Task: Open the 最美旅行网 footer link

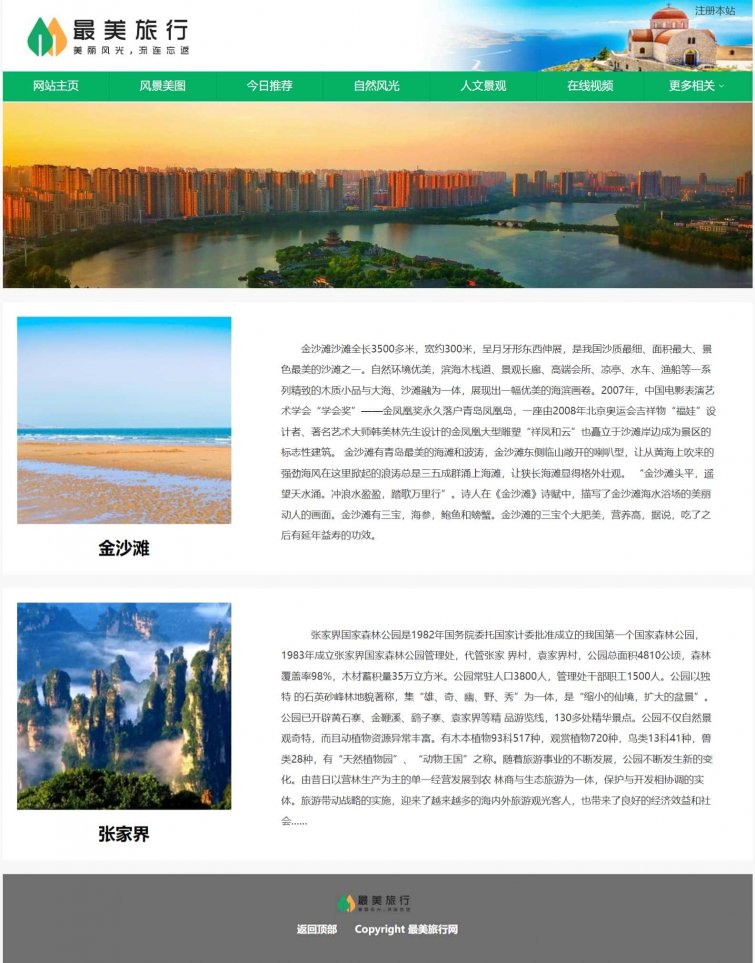Action: [432, 929]
